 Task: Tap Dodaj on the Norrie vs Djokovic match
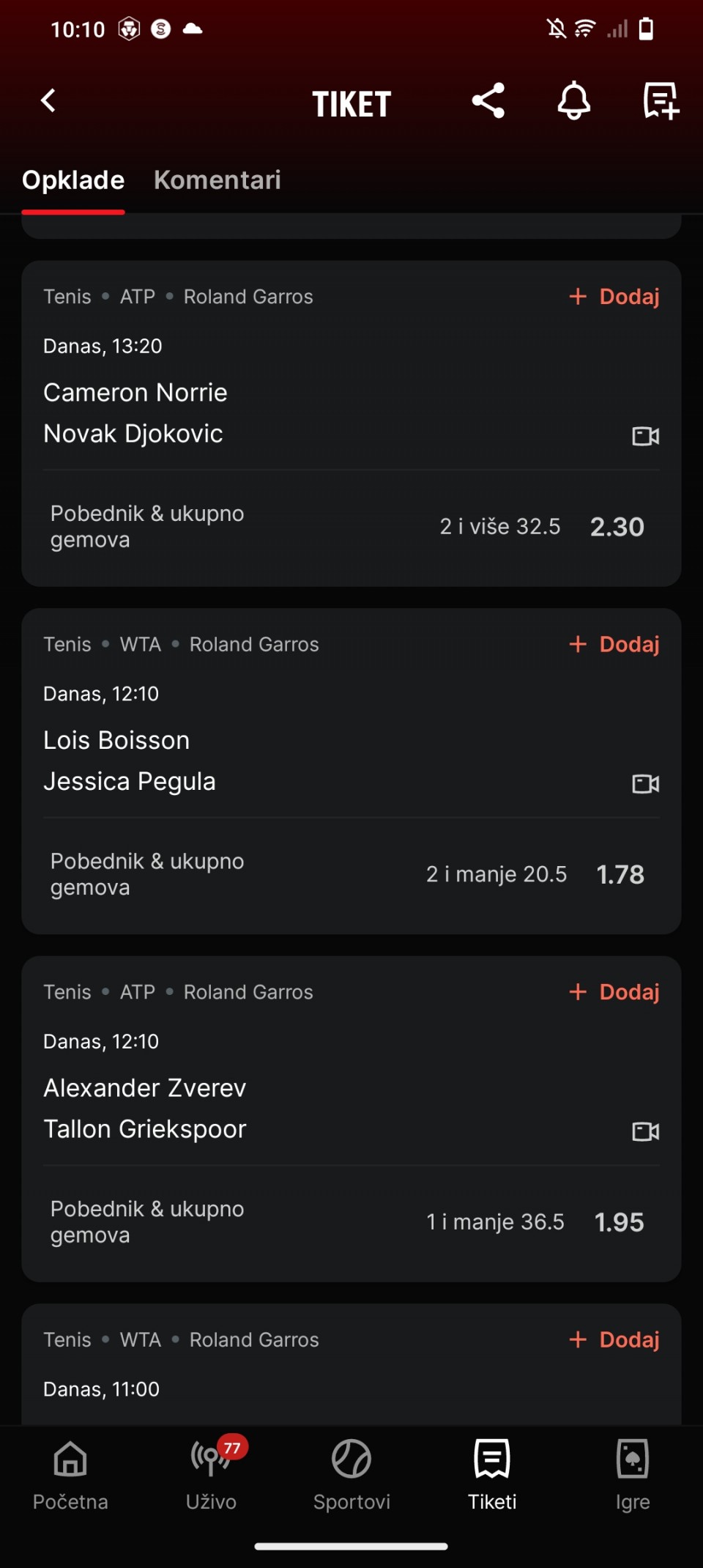click(x=614, y=297)
